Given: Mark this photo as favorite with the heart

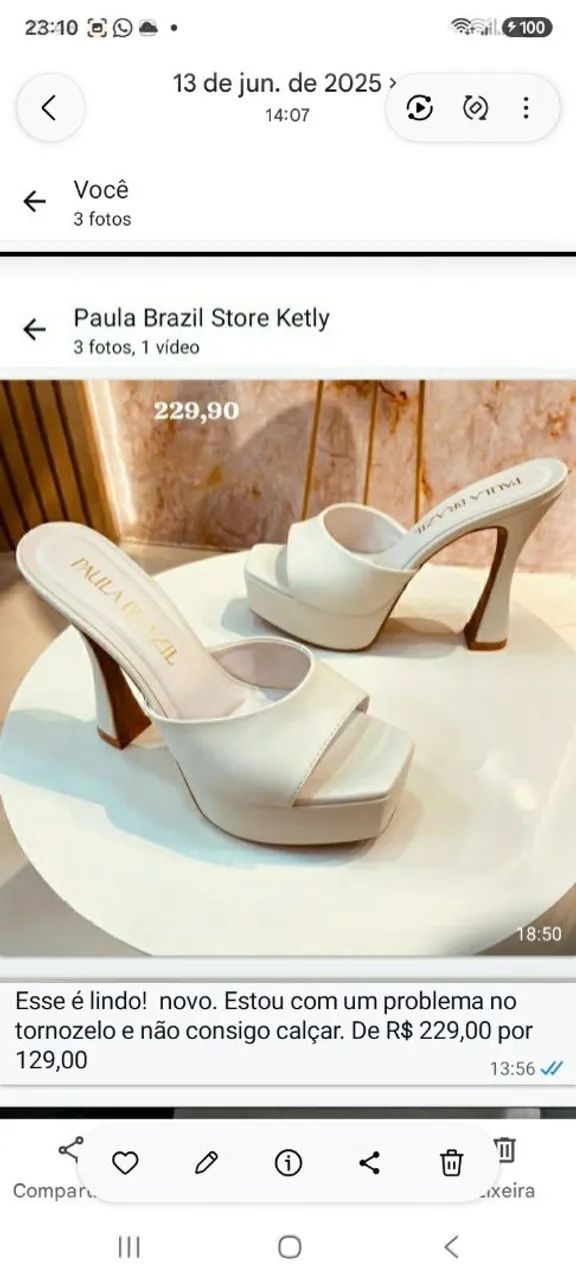Looking at the screenshot, I should tap(125, 1163).
